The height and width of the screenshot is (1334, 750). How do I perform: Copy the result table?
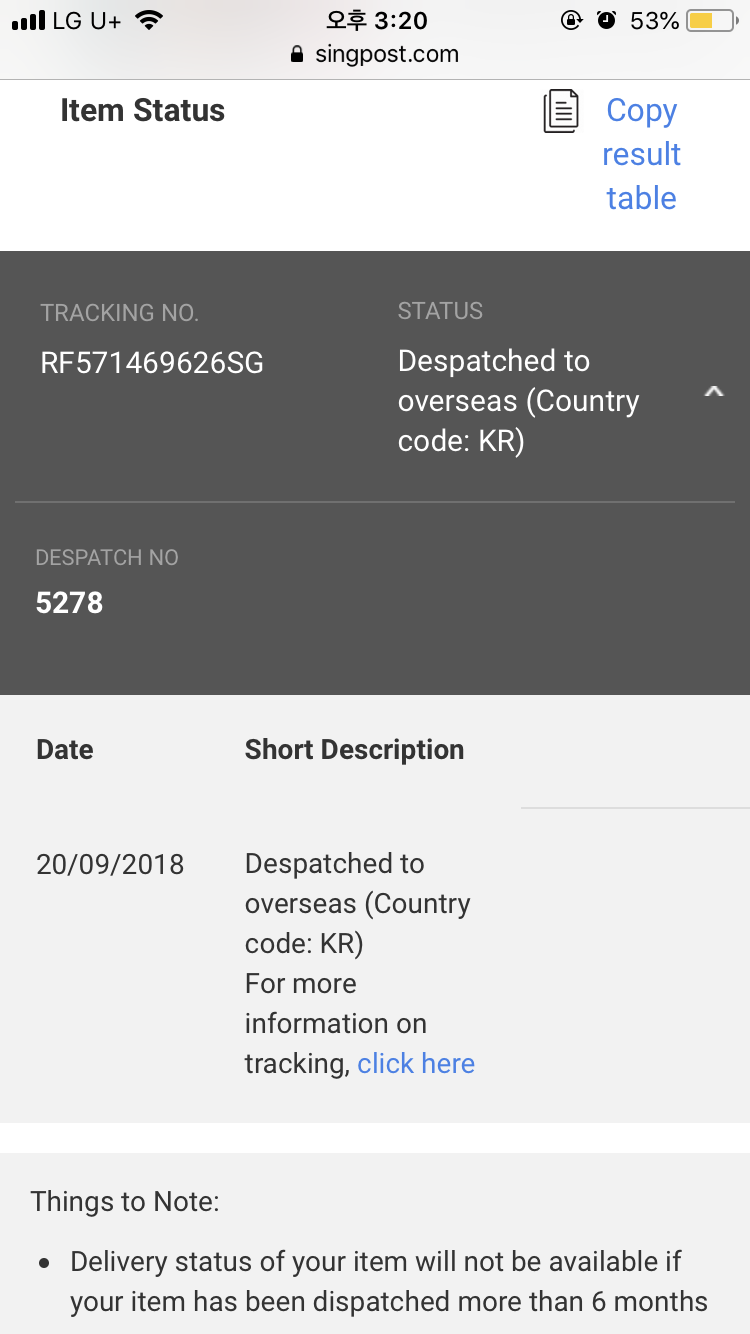[x=640, y=154]
